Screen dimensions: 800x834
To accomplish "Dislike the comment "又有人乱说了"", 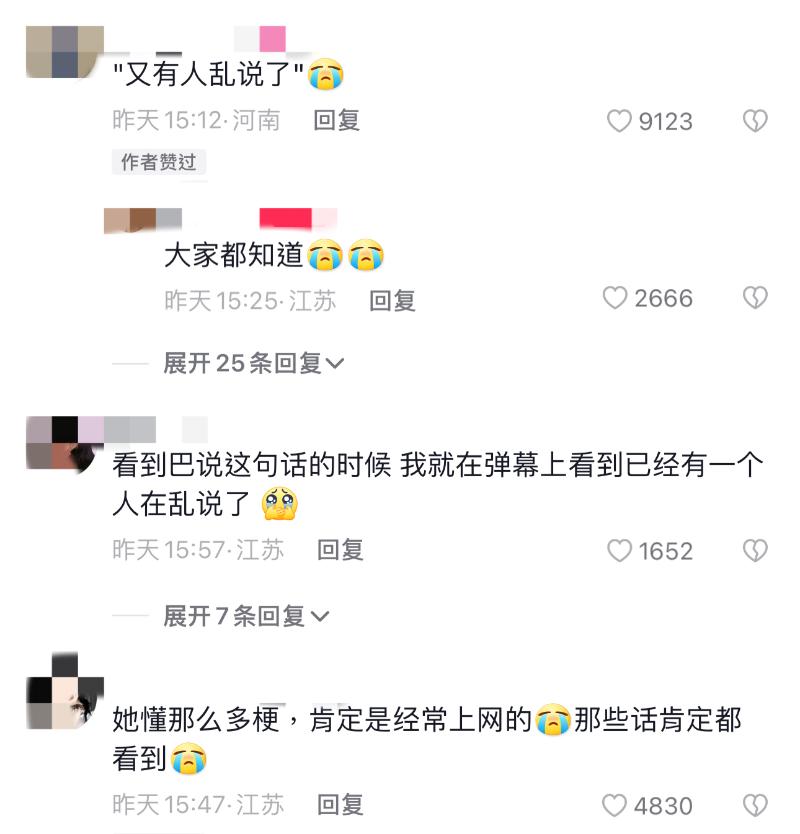I will [x=755, y=121].
